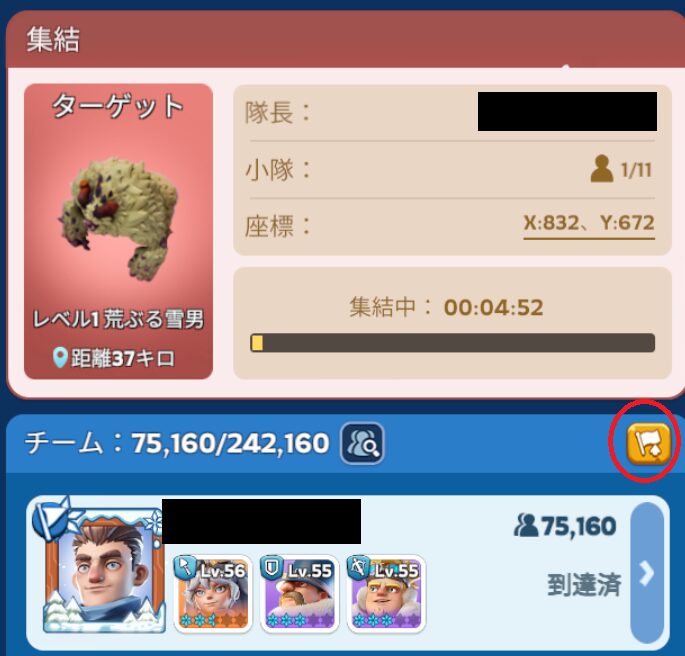Open the team search magnifier icon
Image resolution: width=685 pixels, height=656 pixels.
(362, 443)
